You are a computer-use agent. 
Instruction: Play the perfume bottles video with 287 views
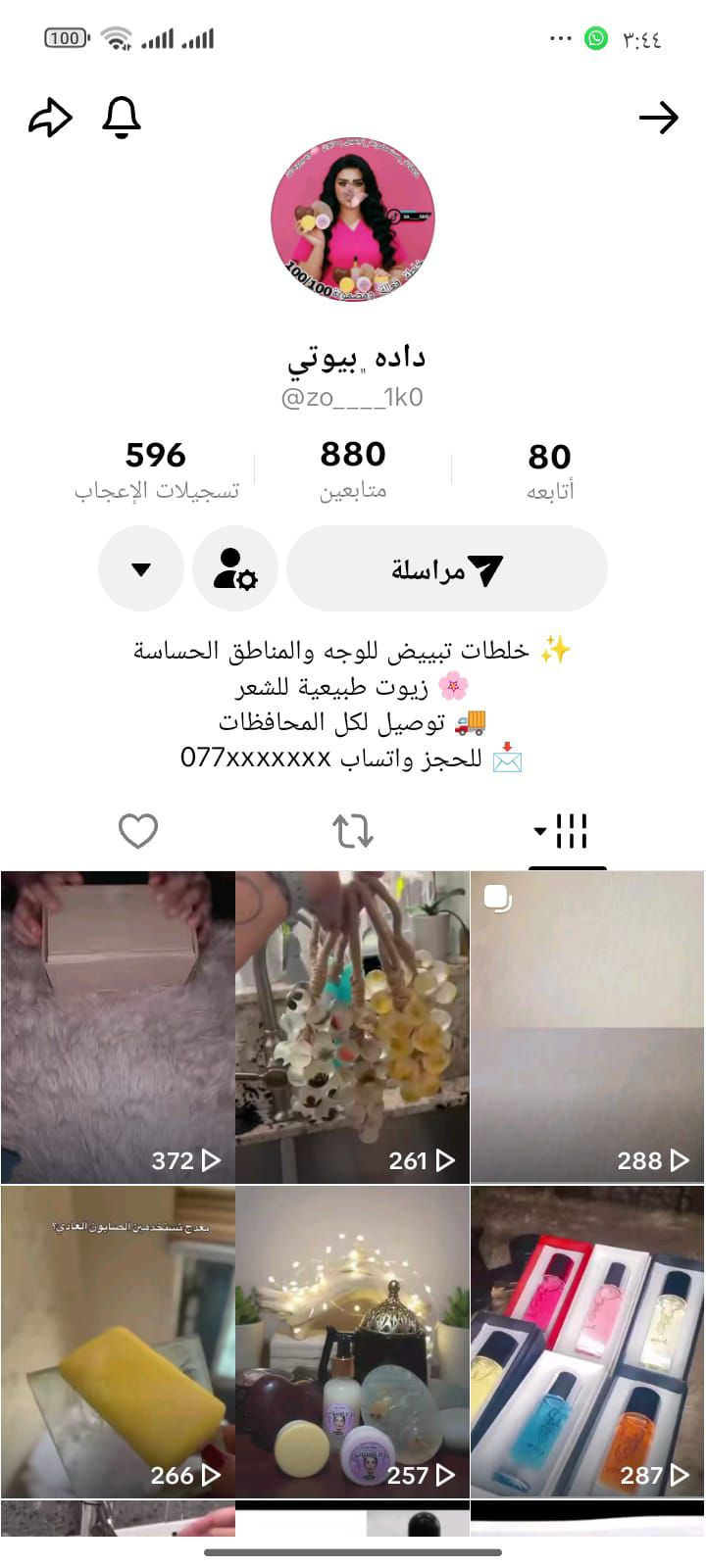587,1341
